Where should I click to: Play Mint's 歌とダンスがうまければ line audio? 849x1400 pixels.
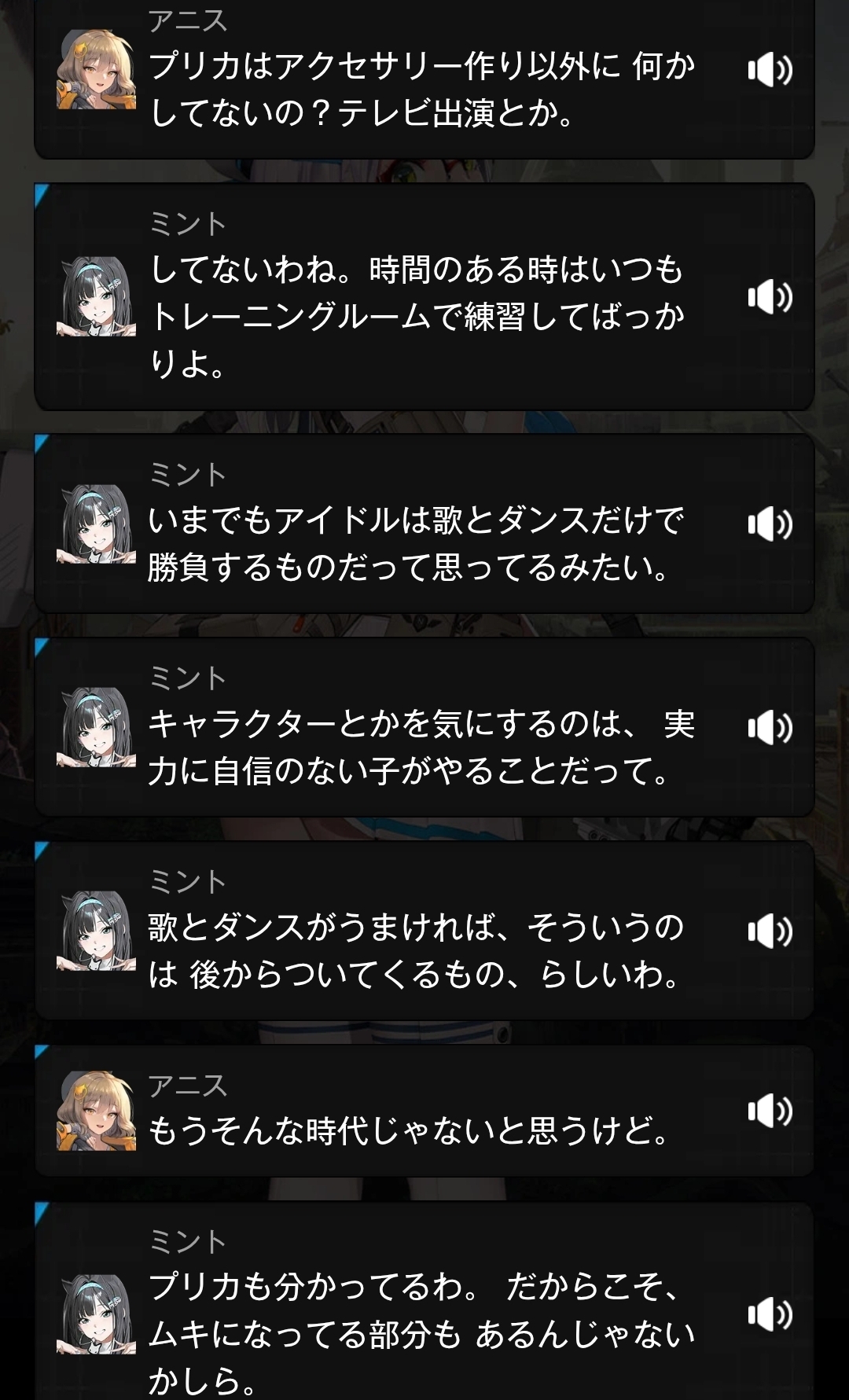(x=769, y=931)
